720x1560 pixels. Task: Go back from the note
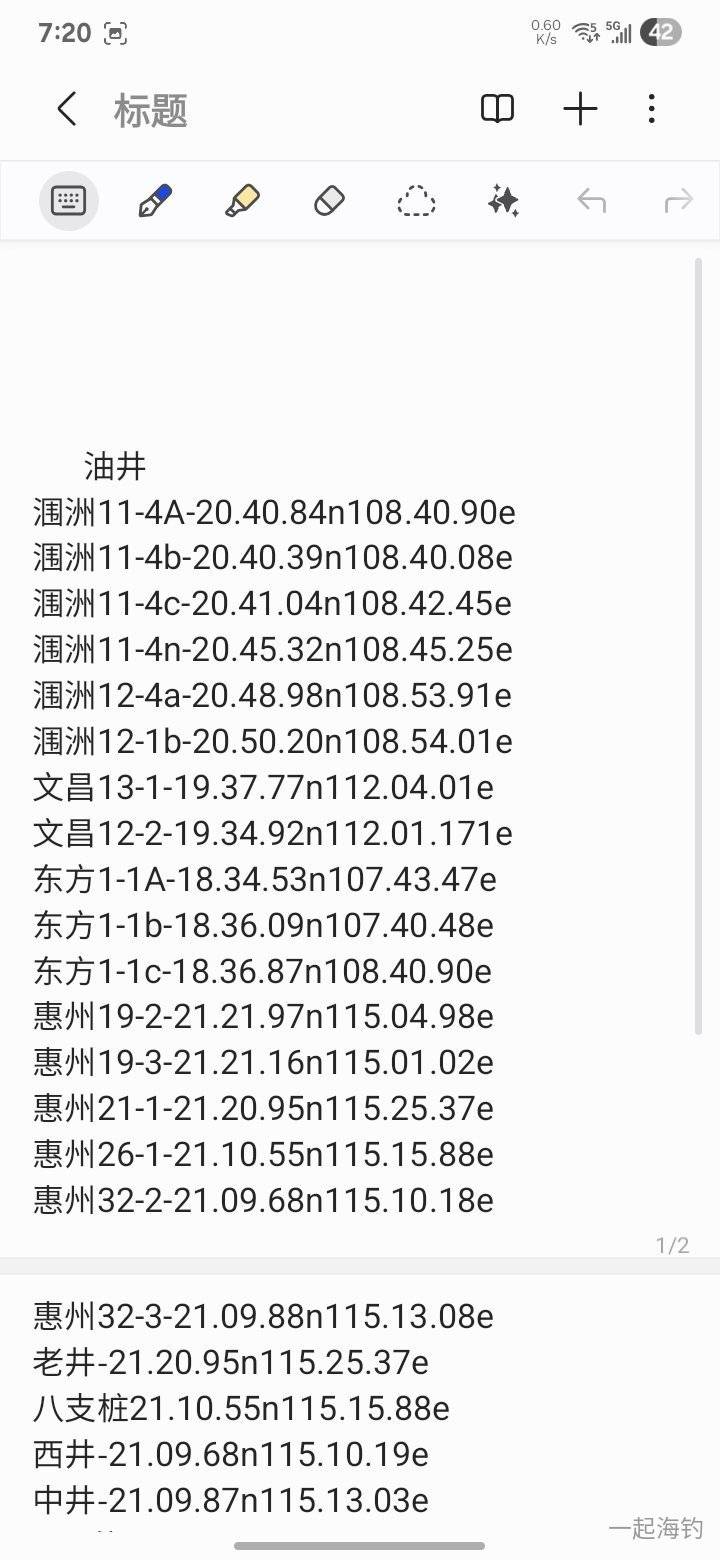click(67, 109)
